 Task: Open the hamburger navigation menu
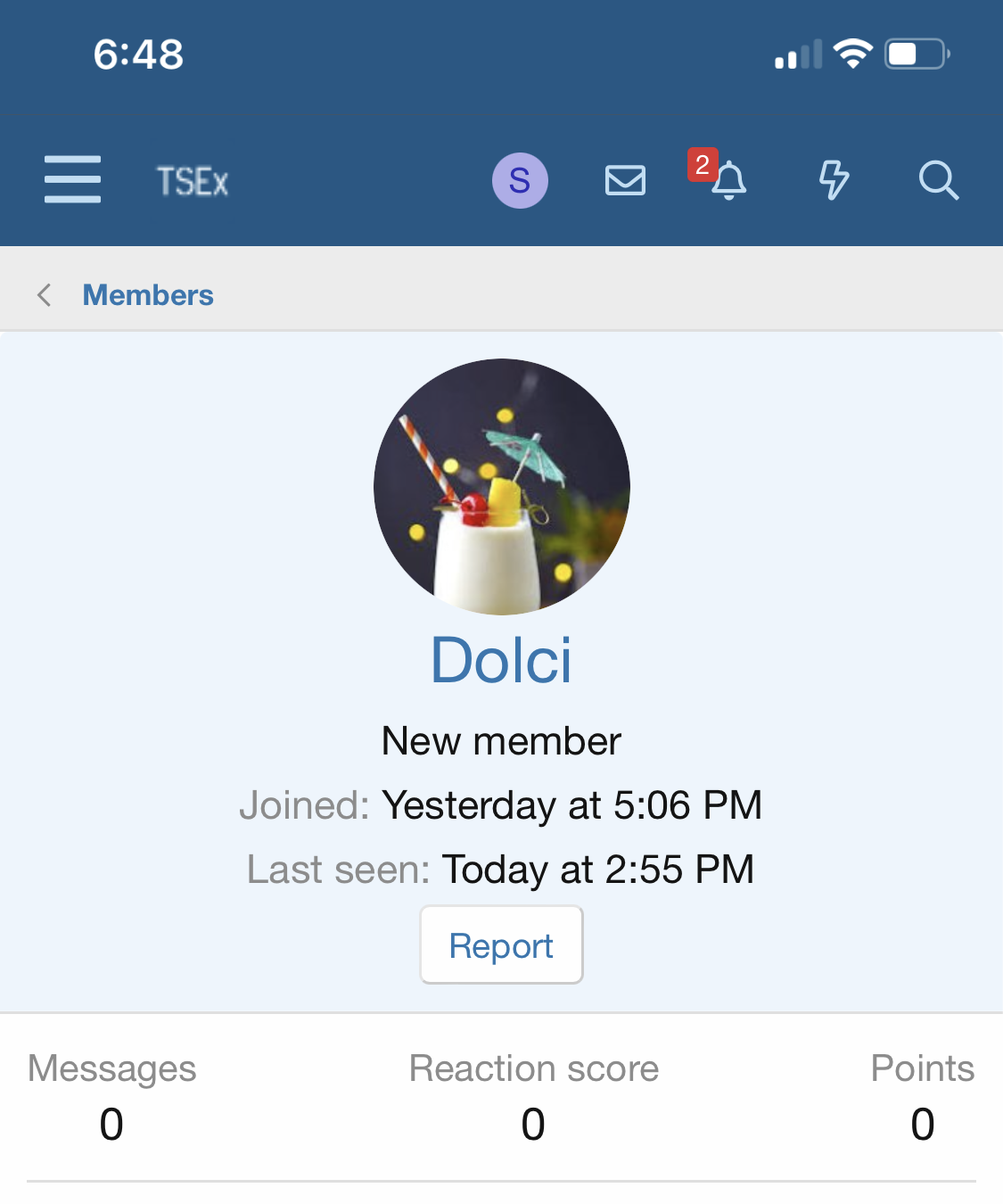72,179
